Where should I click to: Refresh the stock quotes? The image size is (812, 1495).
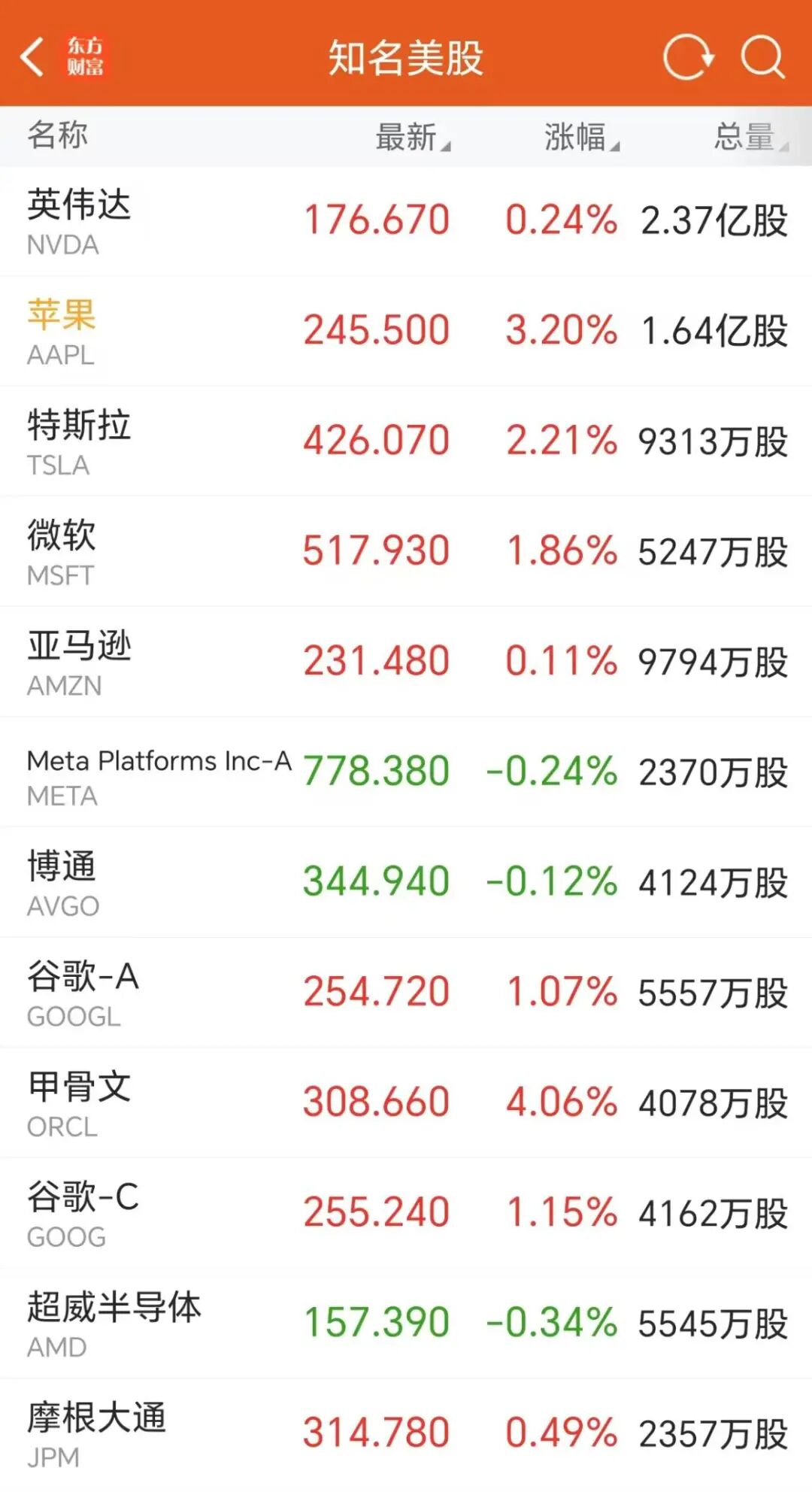click(687, 57)
